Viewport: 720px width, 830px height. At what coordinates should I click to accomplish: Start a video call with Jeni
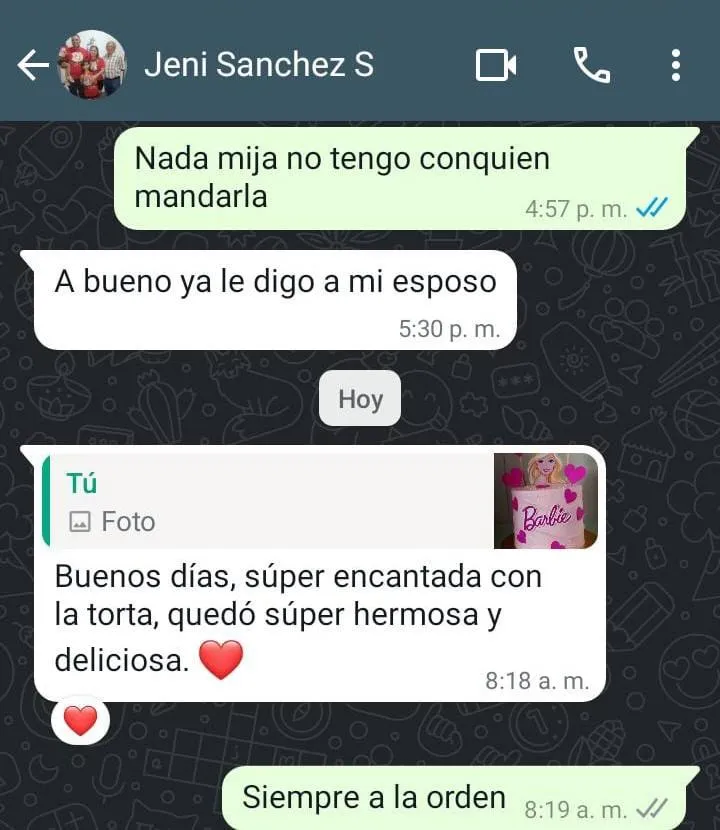(x=496, y=66)
